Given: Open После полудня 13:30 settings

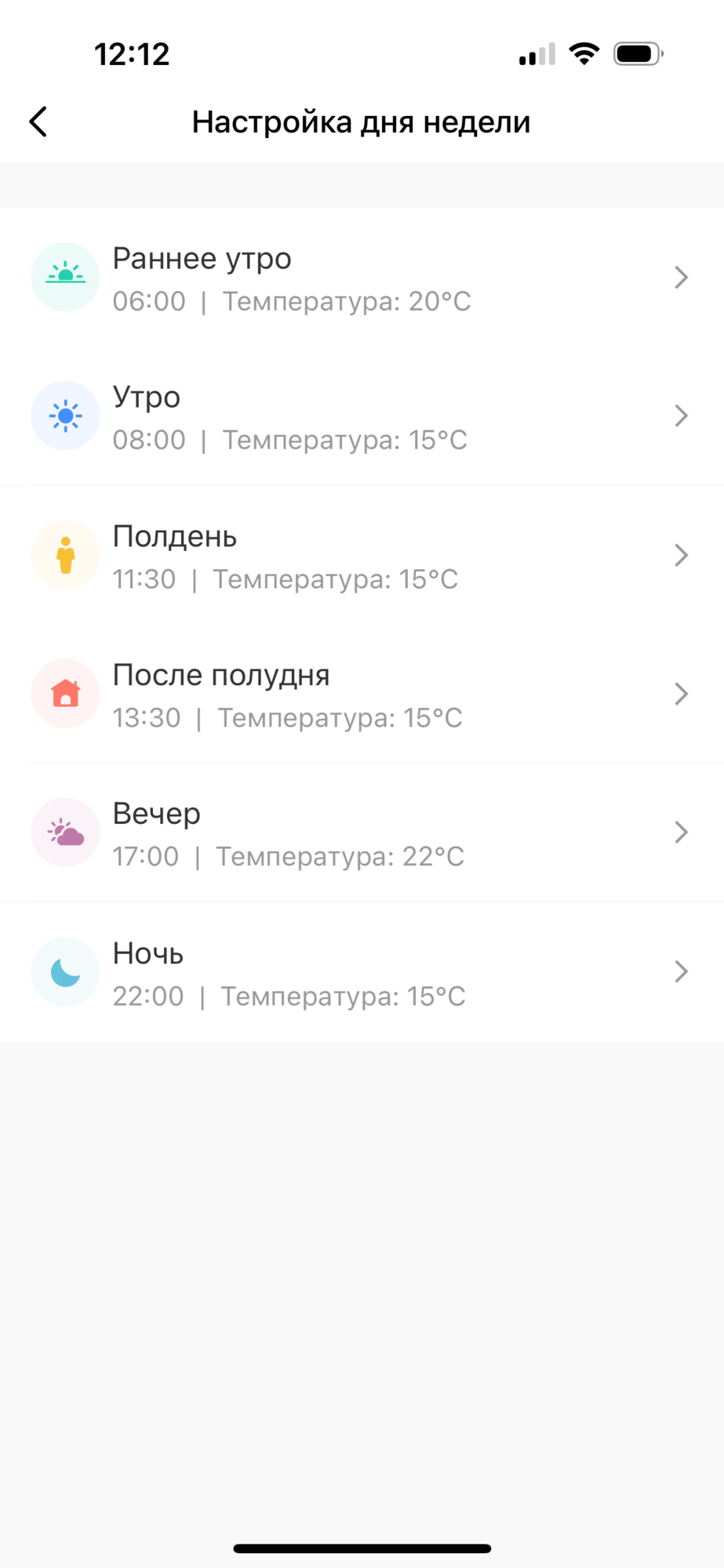Looking at the screenshot, I should coord(361,694).
